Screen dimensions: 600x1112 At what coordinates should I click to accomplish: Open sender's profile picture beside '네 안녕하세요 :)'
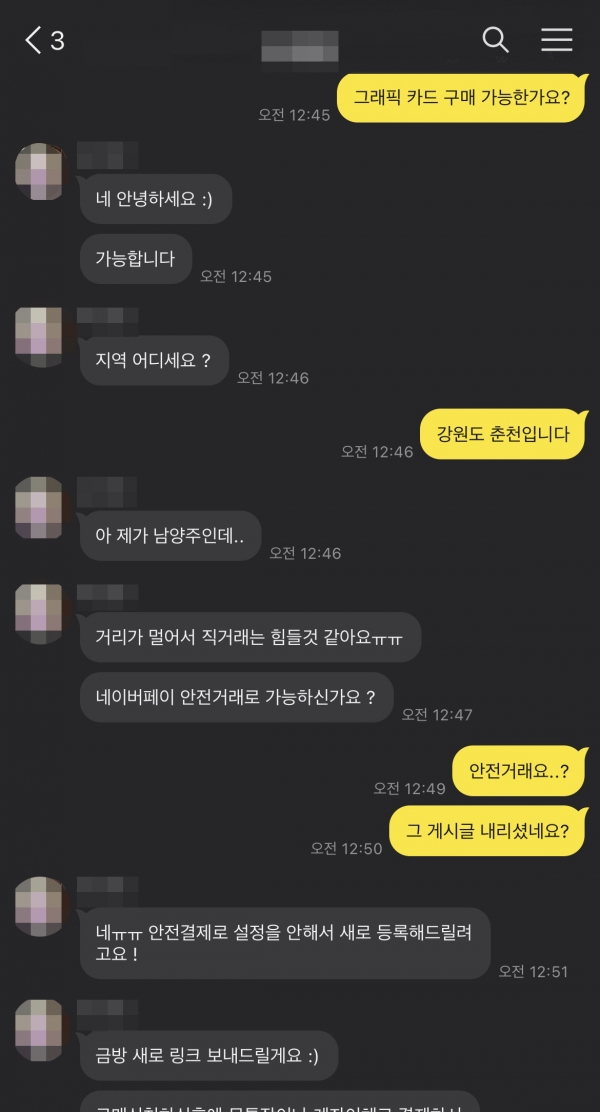coord(39,172)
